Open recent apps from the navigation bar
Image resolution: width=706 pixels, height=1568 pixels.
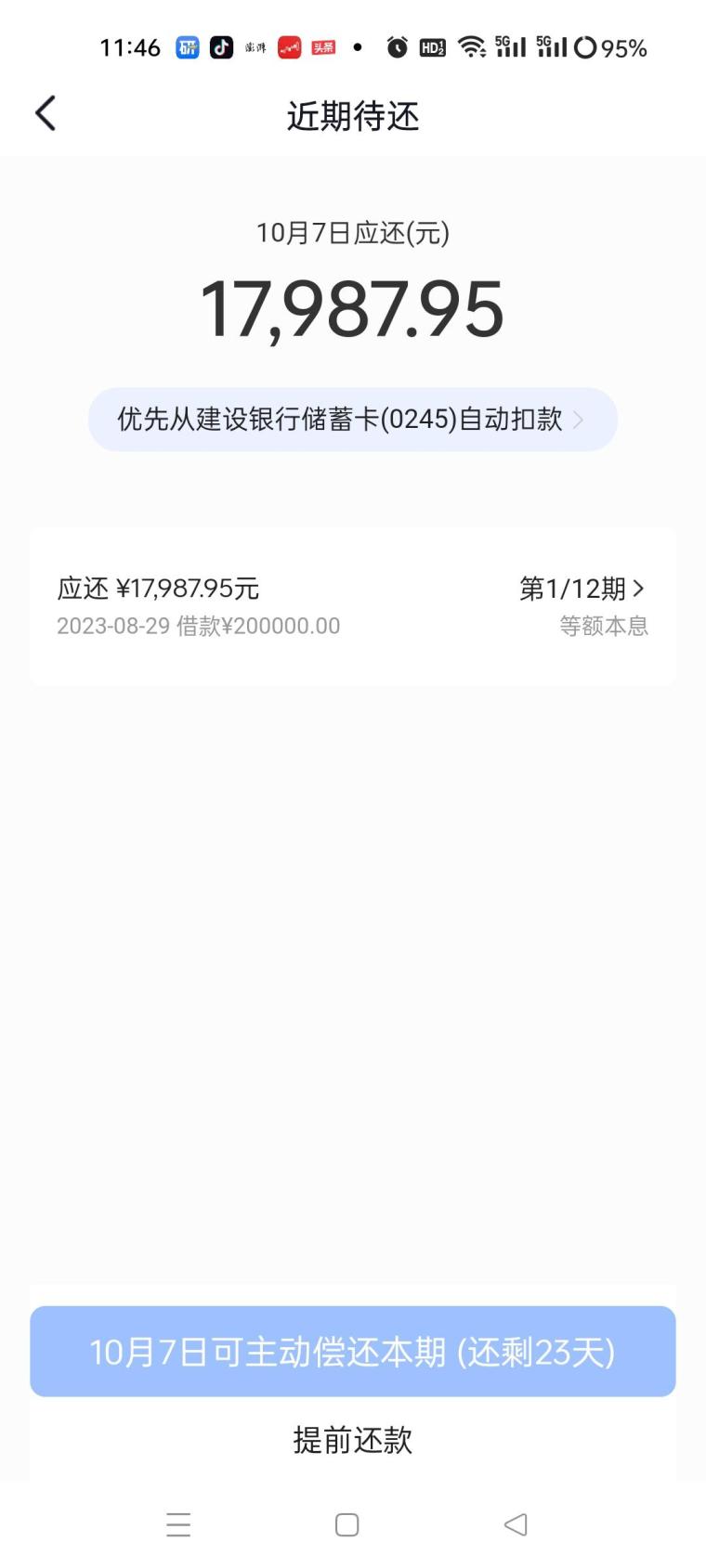(178, 1524)
